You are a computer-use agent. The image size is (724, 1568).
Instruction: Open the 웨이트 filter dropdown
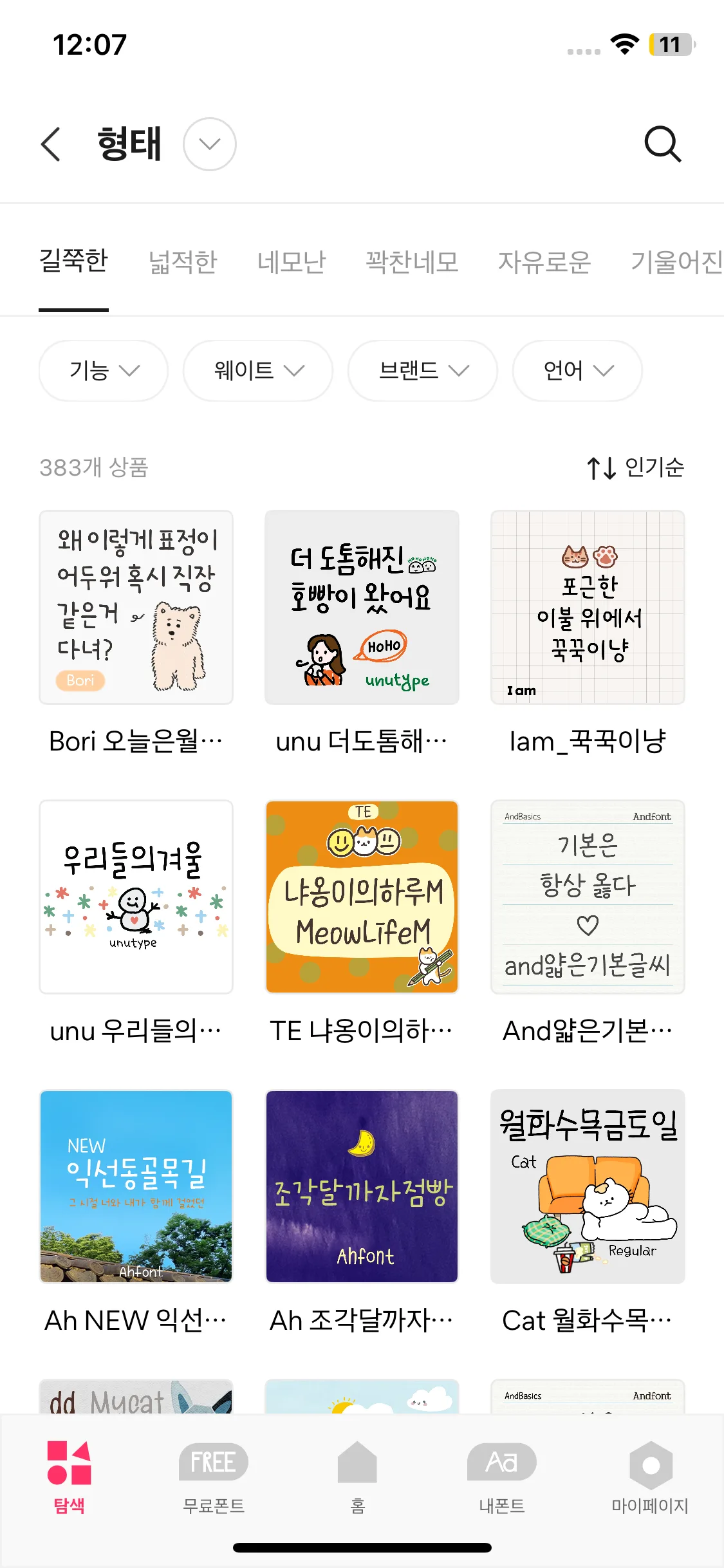pos(258,371)
